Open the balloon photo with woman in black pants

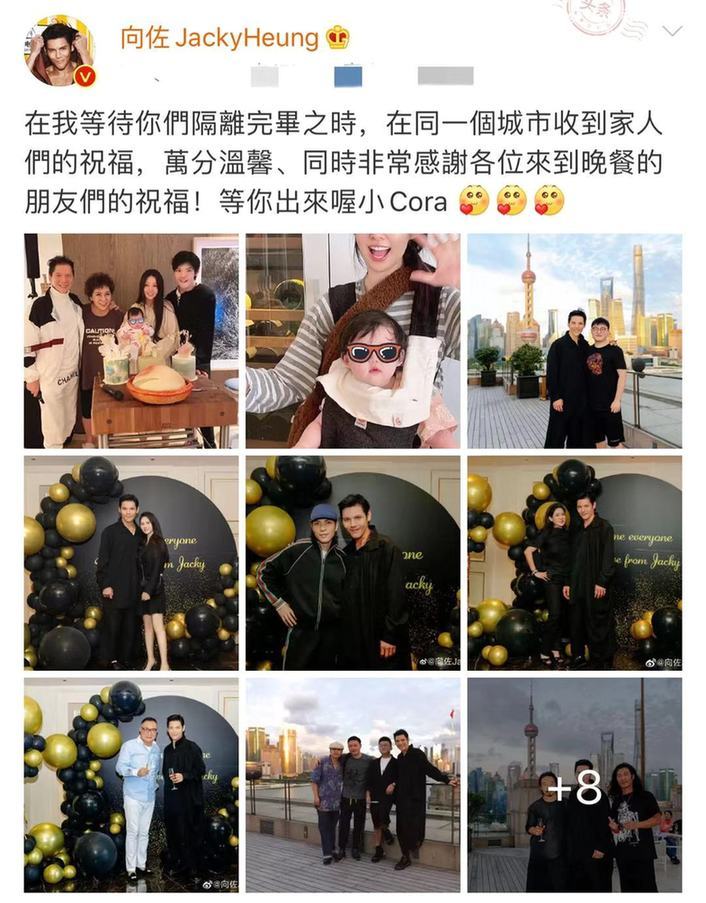point(574,563)
